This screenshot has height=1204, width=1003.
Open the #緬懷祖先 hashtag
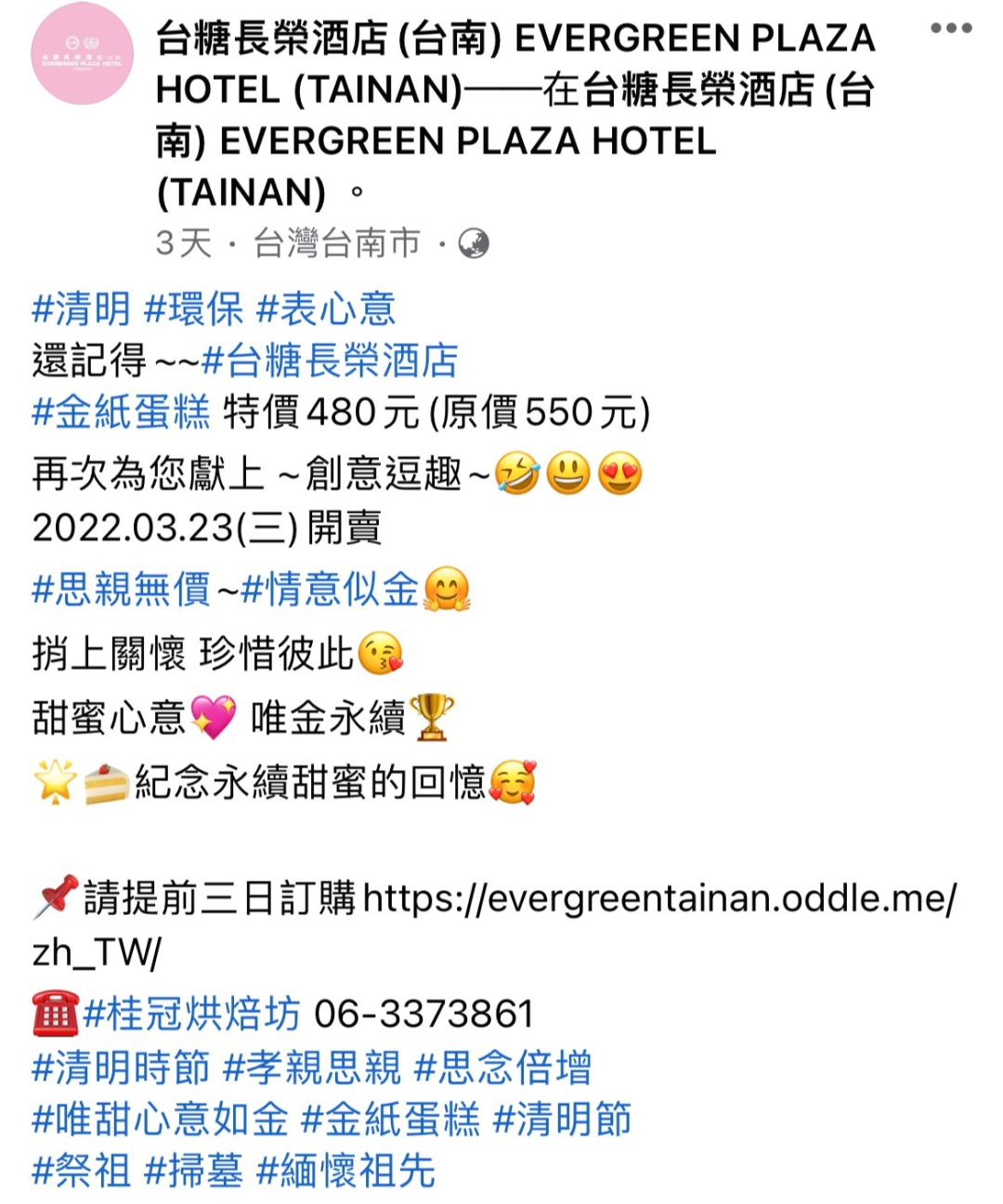345,1171
